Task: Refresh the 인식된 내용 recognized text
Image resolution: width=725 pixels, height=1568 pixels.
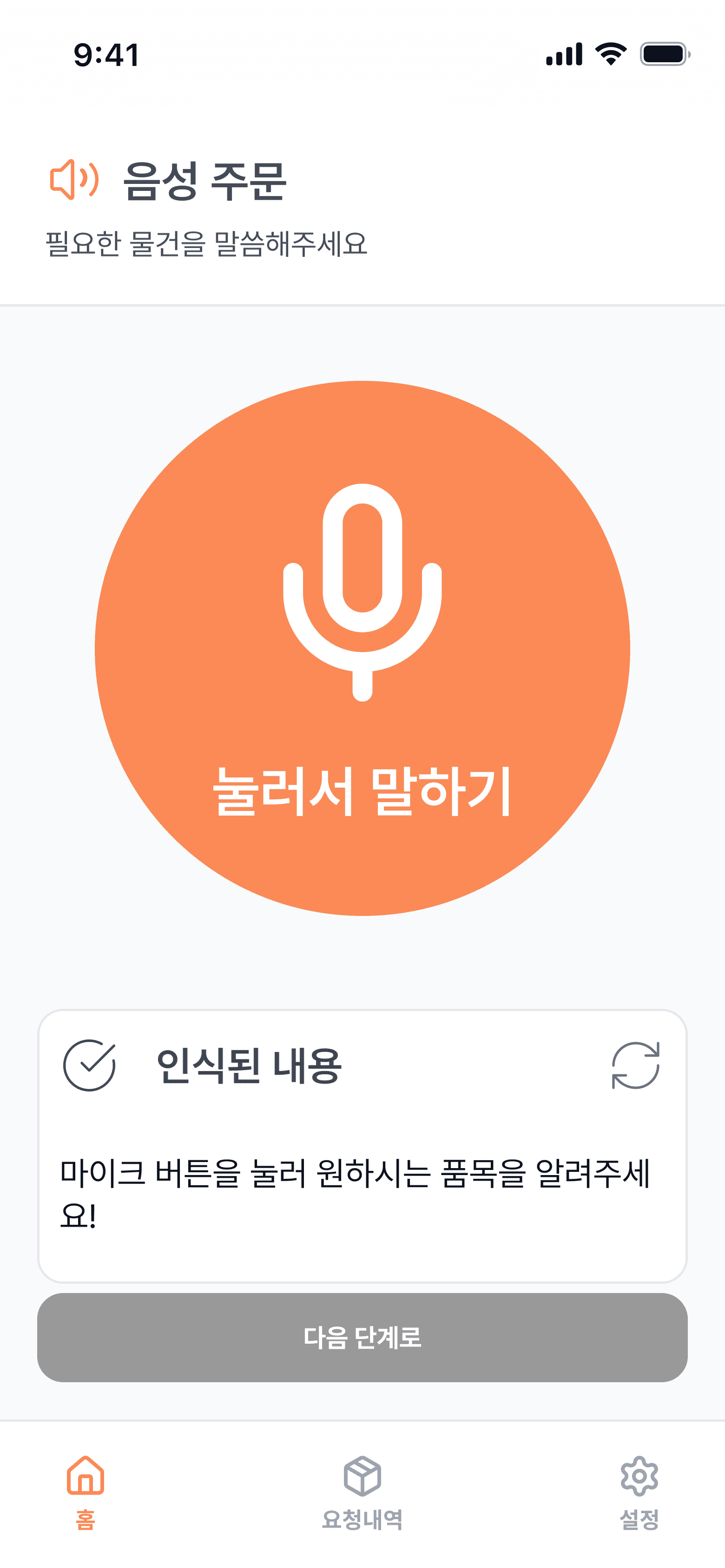Action: [x=635, y=1065]
